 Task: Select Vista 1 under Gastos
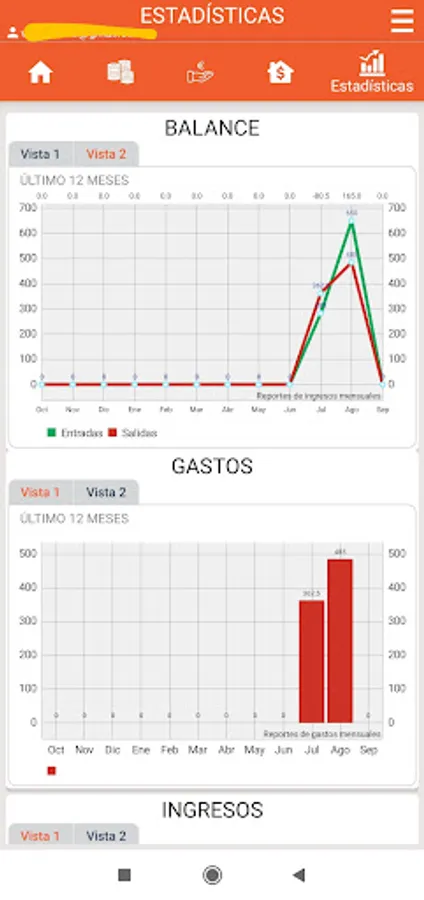41,492
